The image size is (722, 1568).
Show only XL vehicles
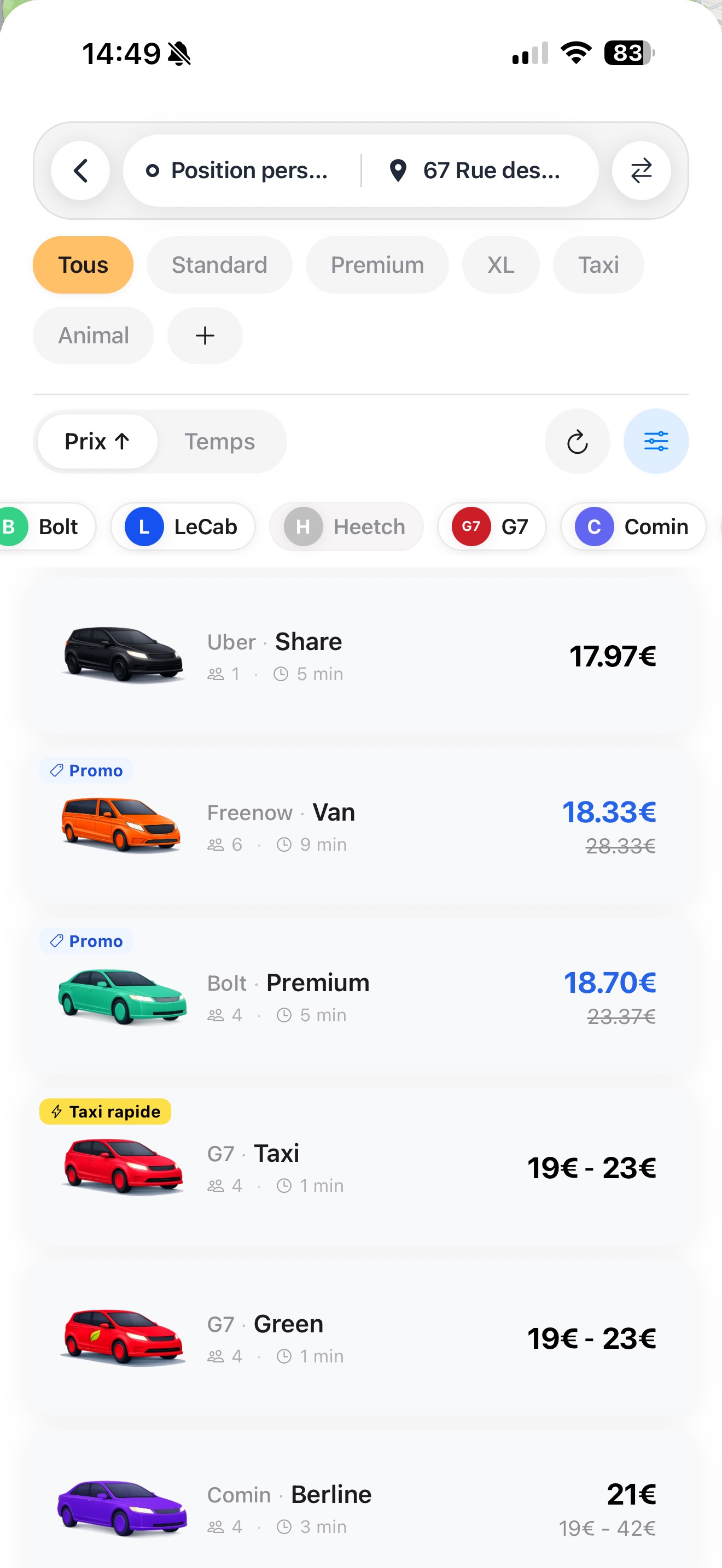(x=500, y=265)
